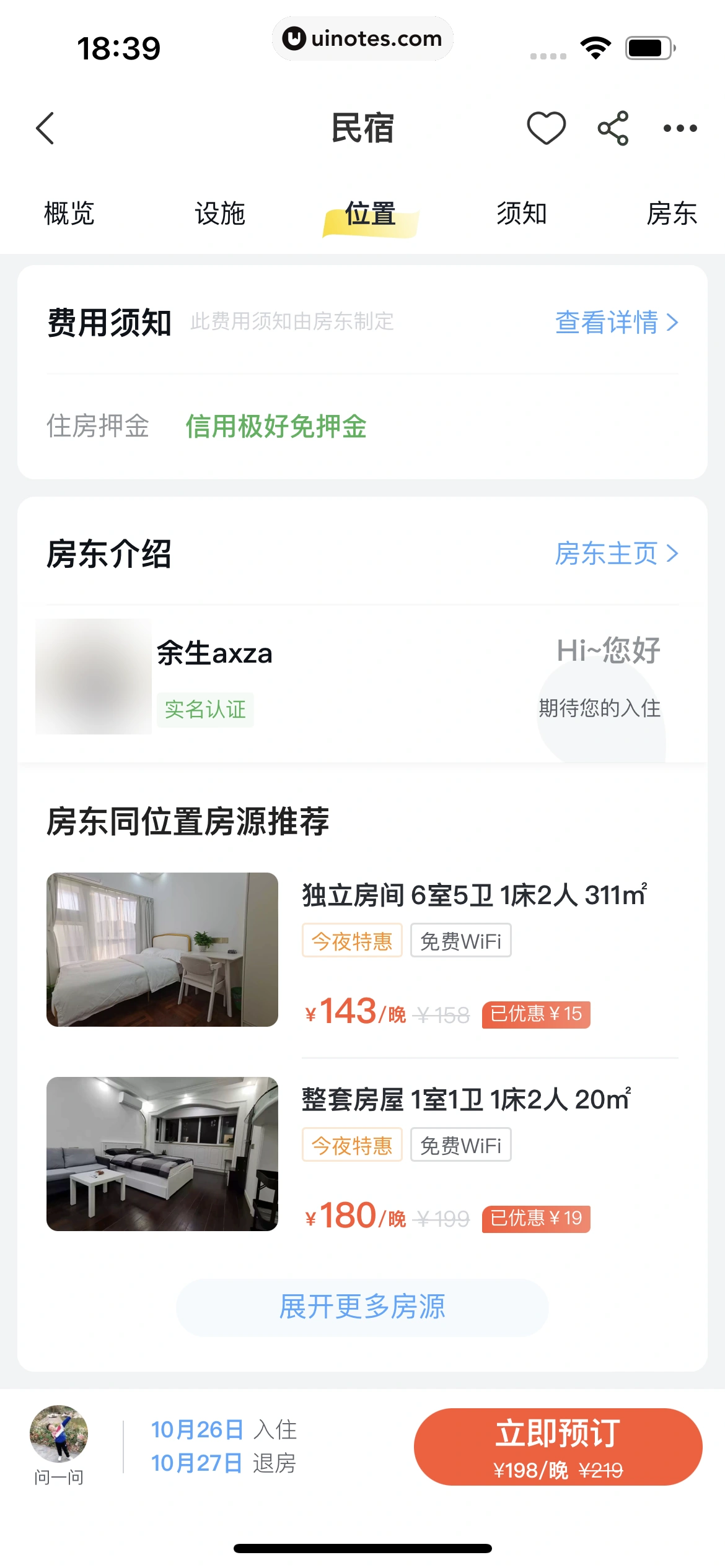Switch to the 概览 tab
This screenshot has height=1568, width=725.
pyautogui.click(x=69, y=214)
